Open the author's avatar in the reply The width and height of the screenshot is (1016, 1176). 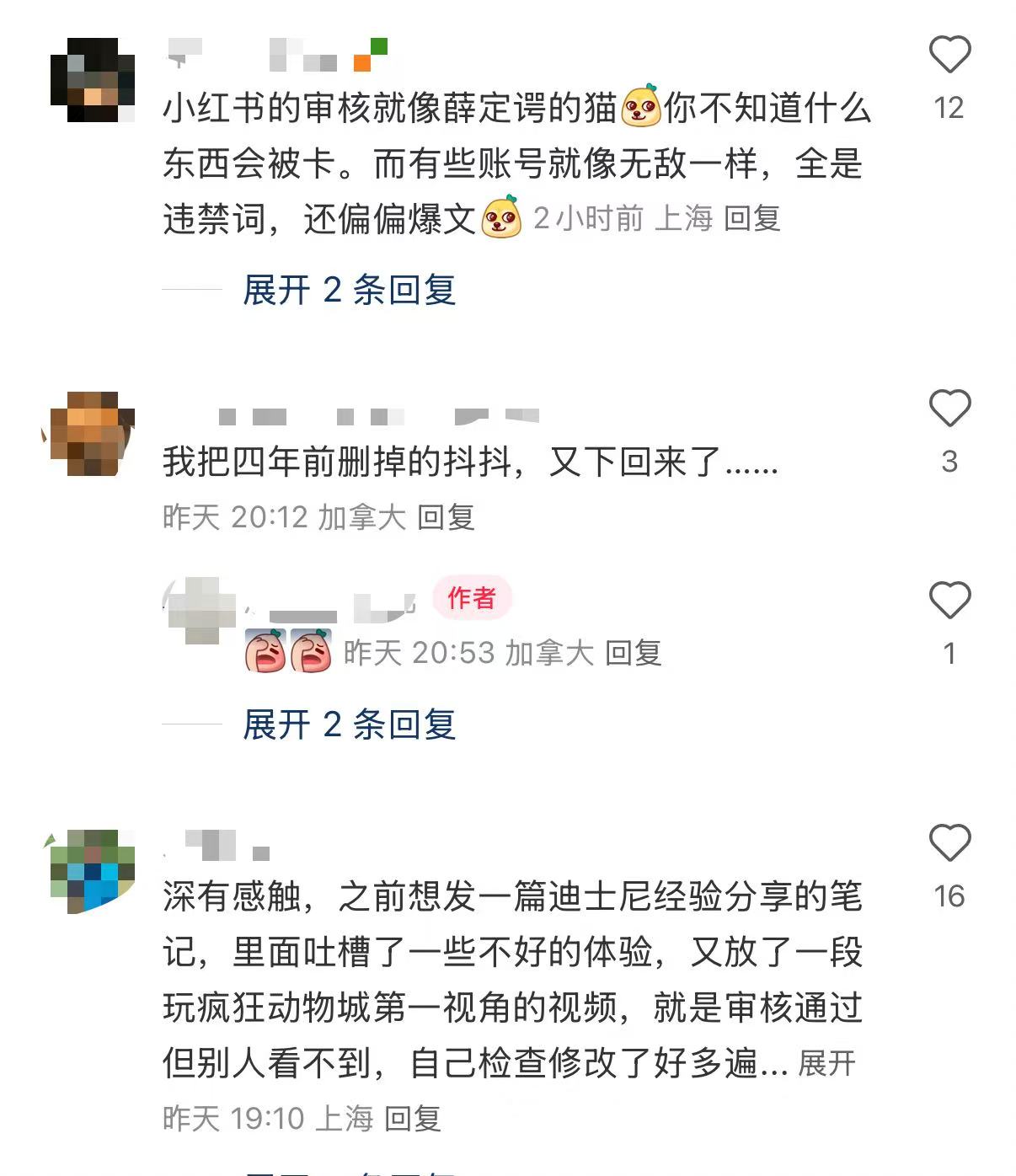(202, 609)
